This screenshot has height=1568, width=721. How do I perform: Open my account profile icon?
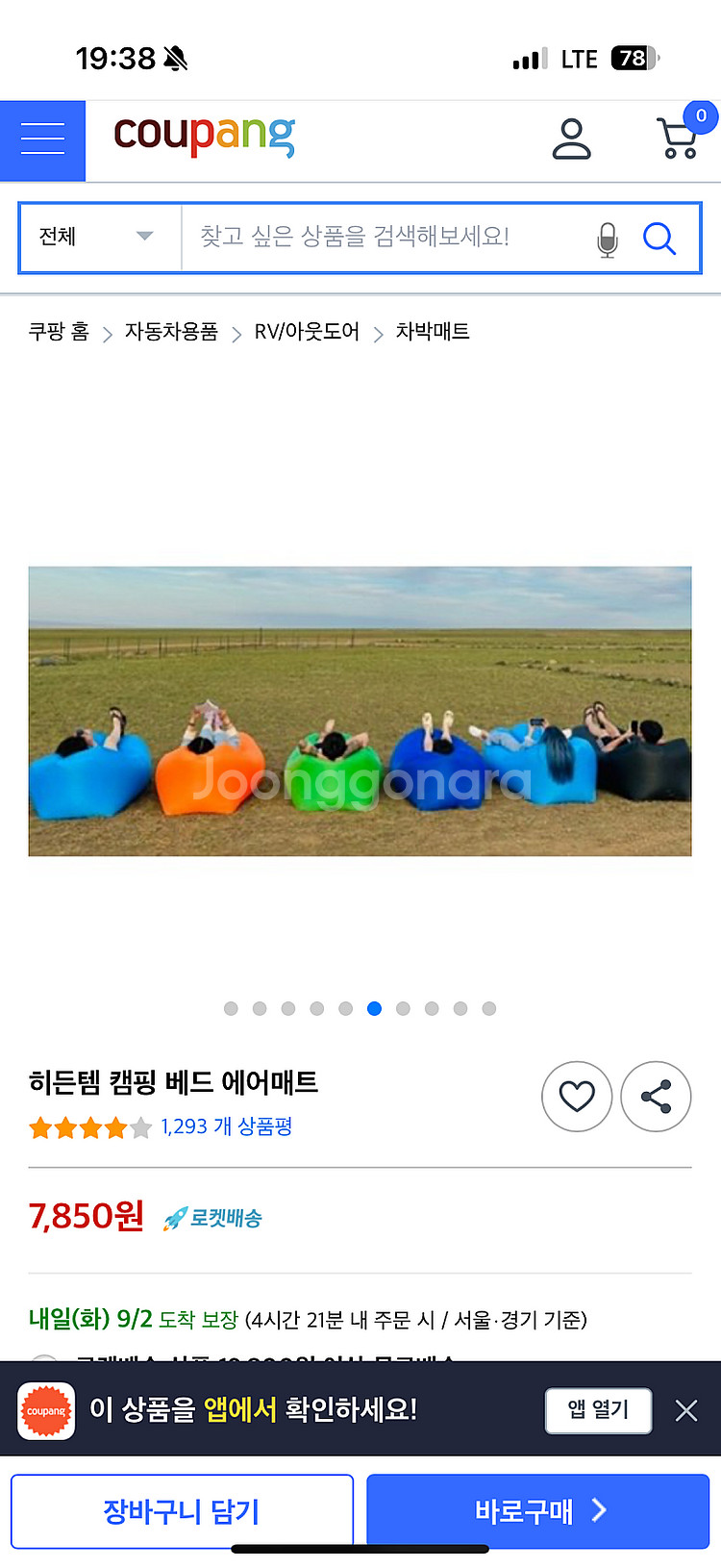pyautogui.click(x=571, y=139)
